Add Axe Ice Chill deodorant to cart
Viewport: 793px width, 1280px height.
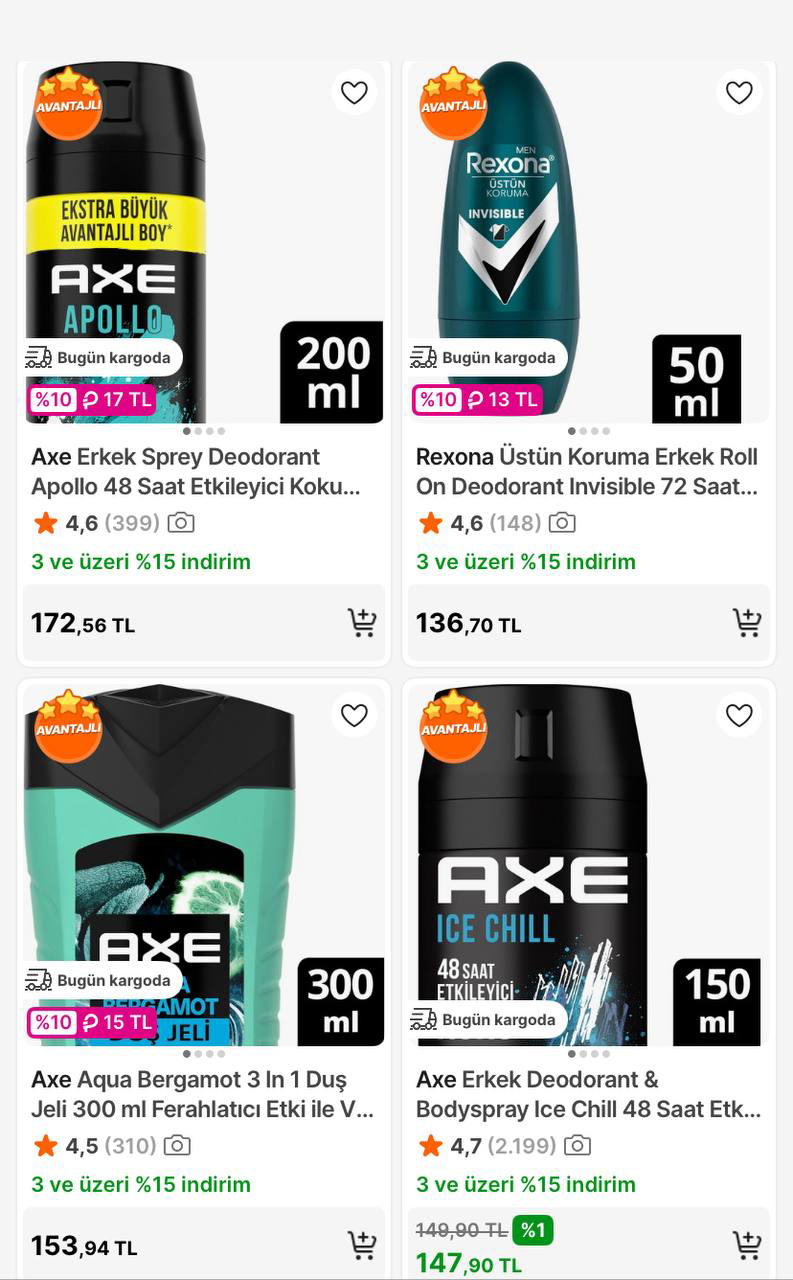coord(747,1245)
